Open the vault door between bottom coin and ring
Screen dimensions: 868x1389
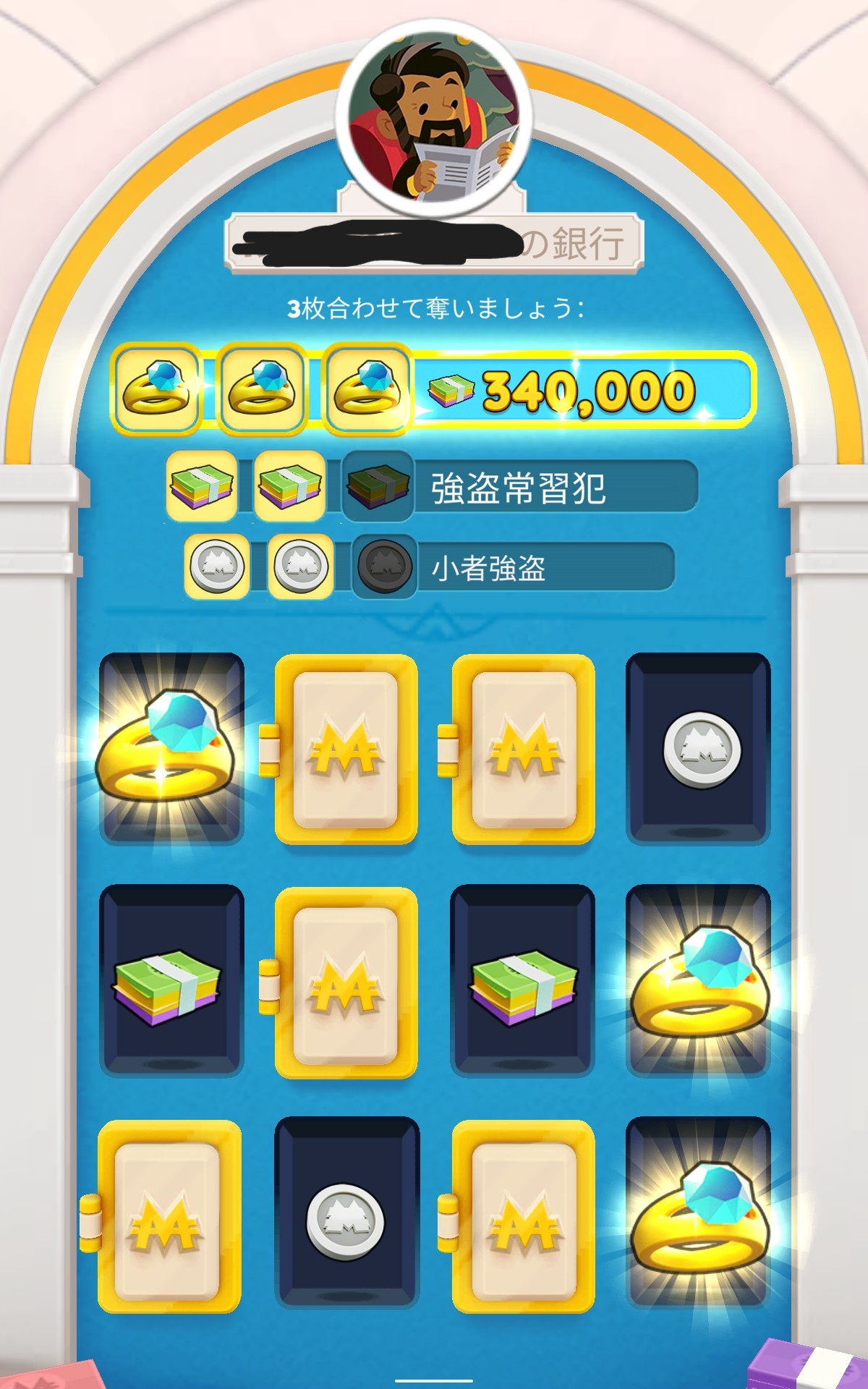coord(523,1216)
